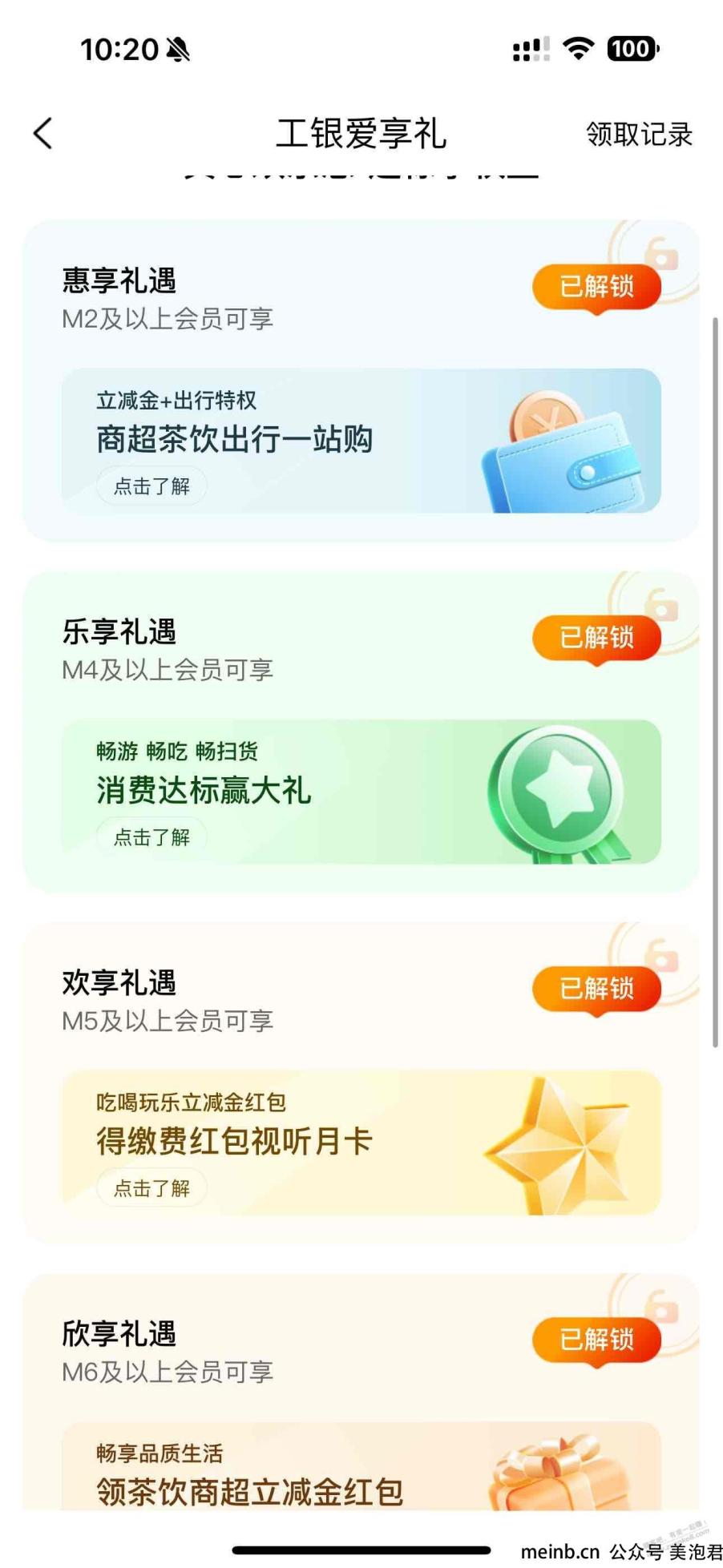Open the 商超茶饮出行一站购 banner card
This screenshot has width=723, height=1568.
(361, 439)
